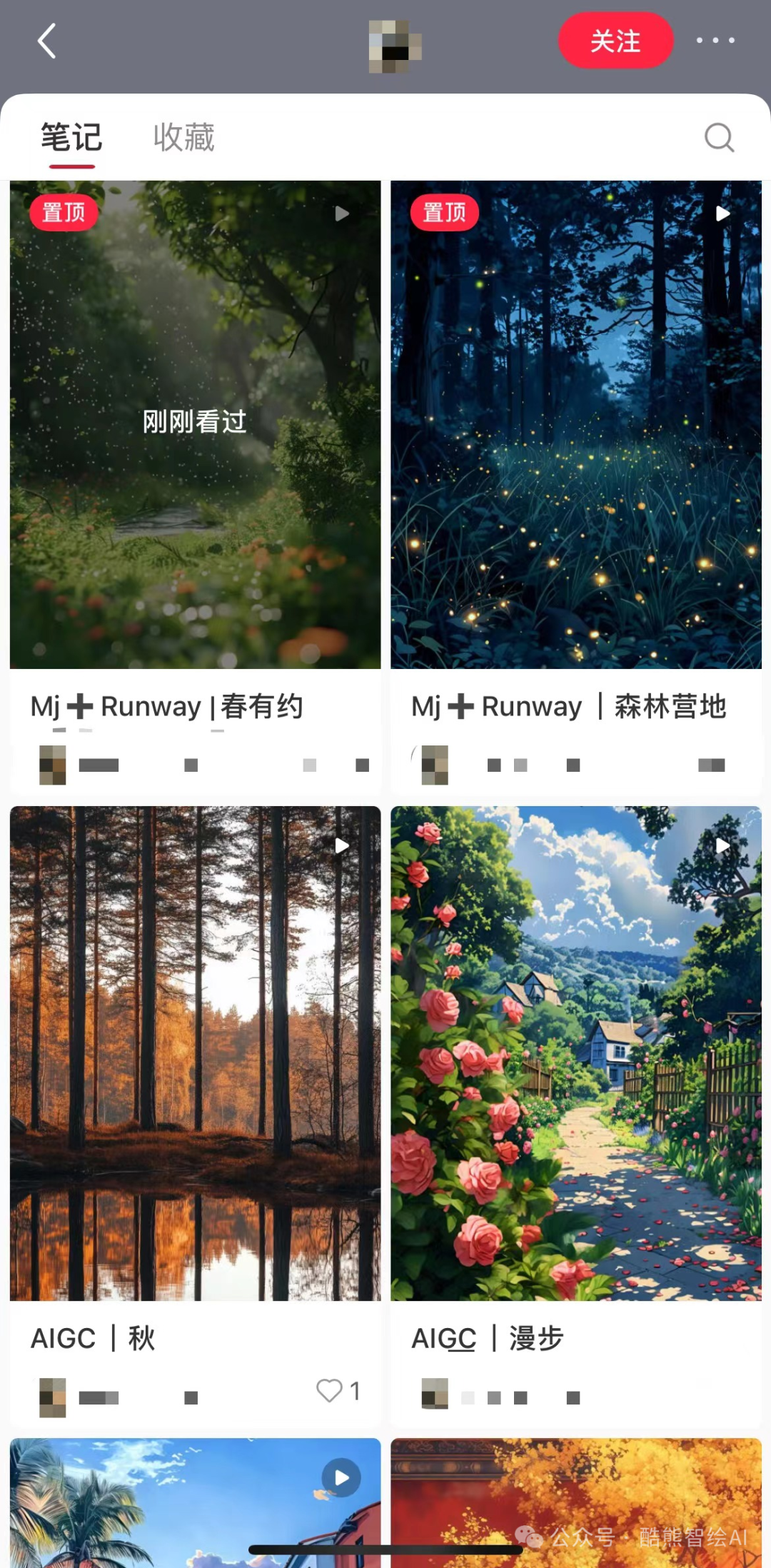Select the 笔记 tab
The image size is (771, 1568).
point(71,137)
